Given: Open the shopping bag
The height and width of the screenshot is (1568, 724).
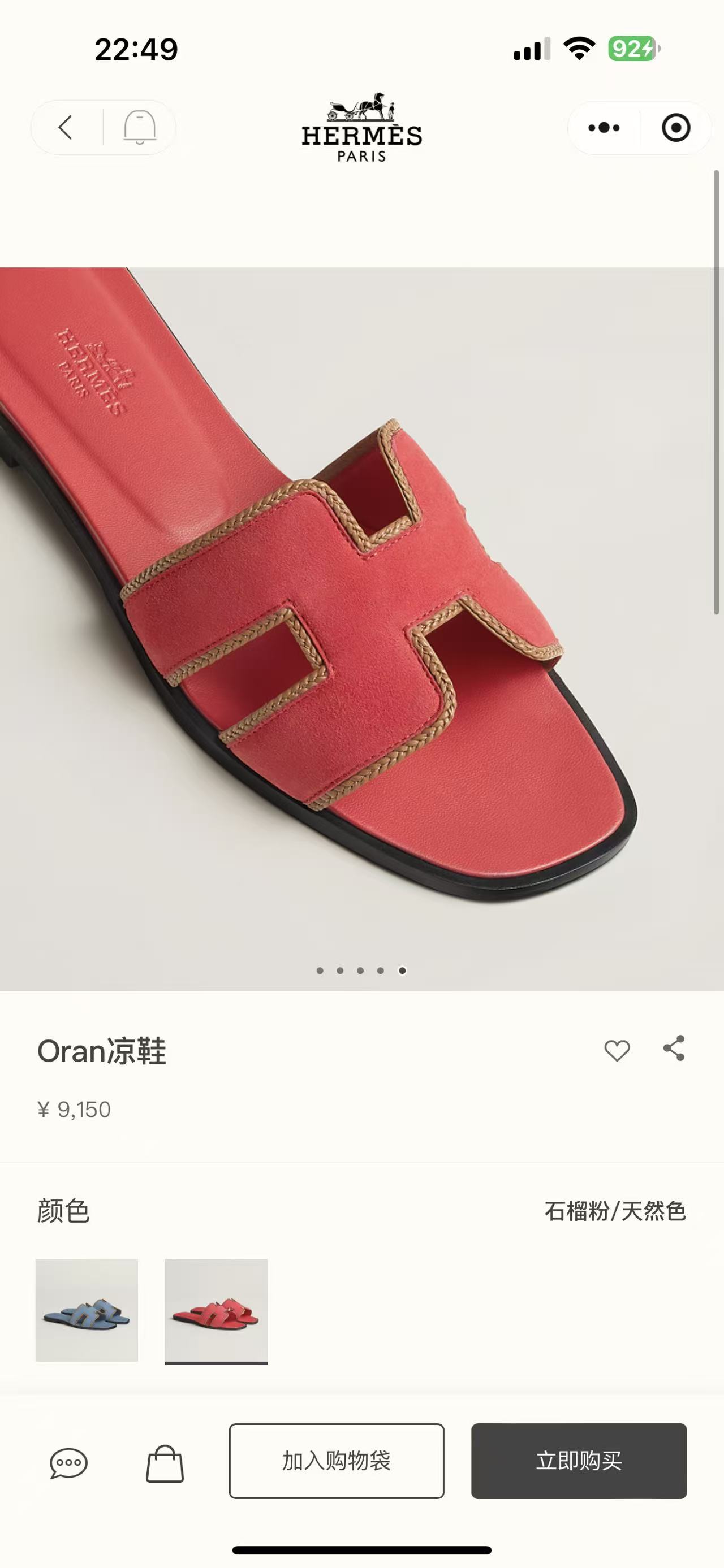Looking at the screenshot, I should (165, 1463).
